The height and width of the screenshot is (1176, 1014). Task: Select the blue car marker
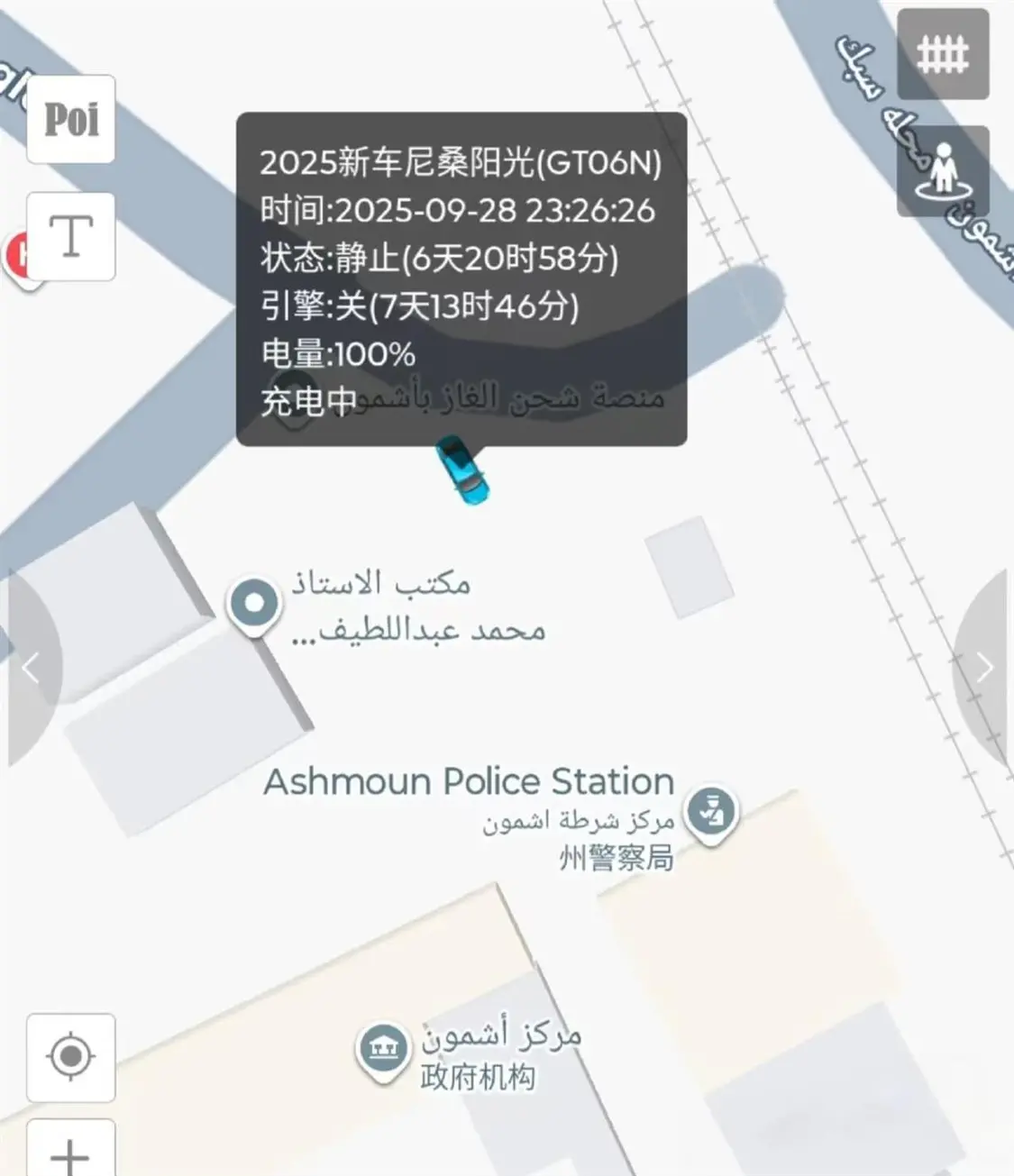click(461, 469)
